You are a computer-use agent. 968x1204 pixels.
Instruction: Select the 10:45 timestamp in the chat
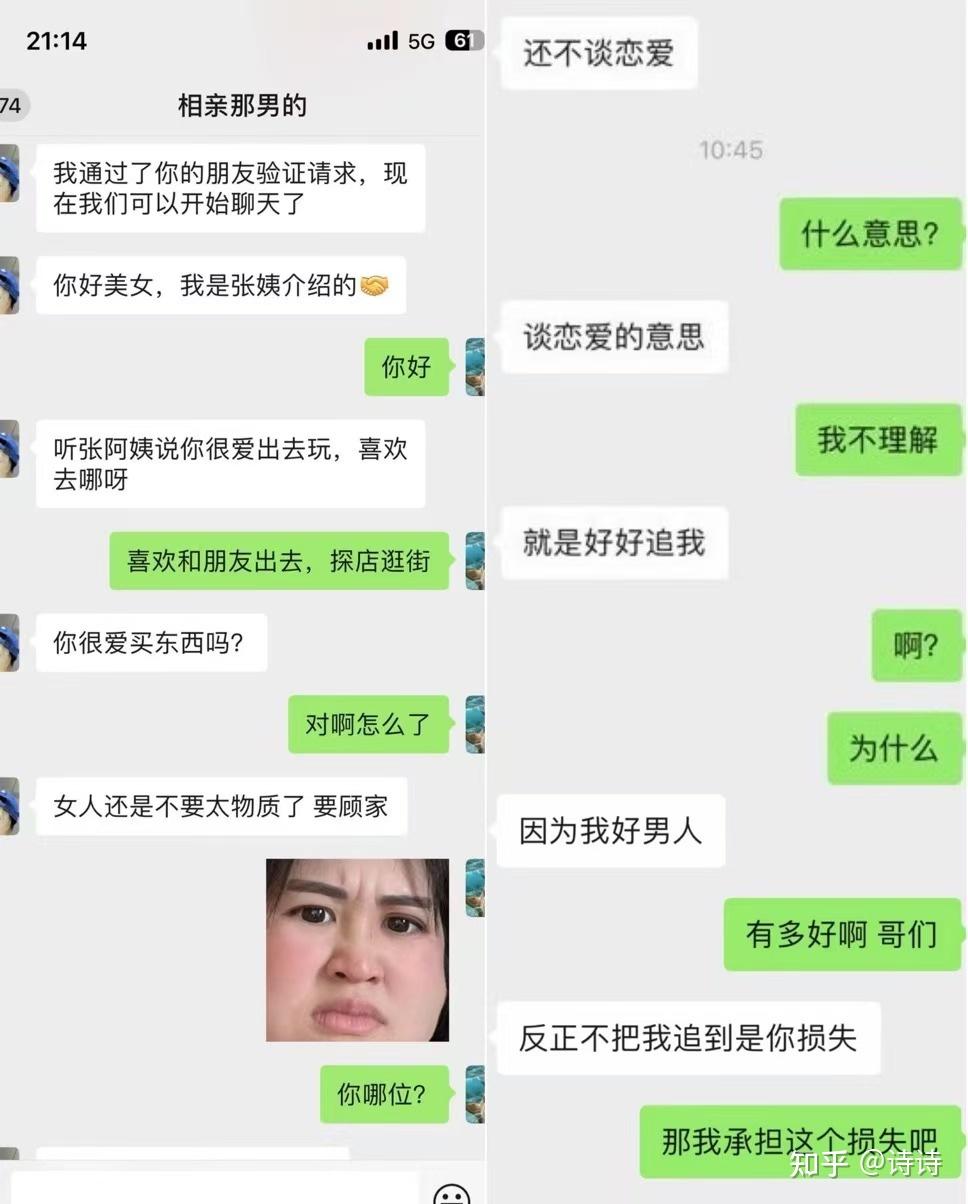(x=731, y=150)
